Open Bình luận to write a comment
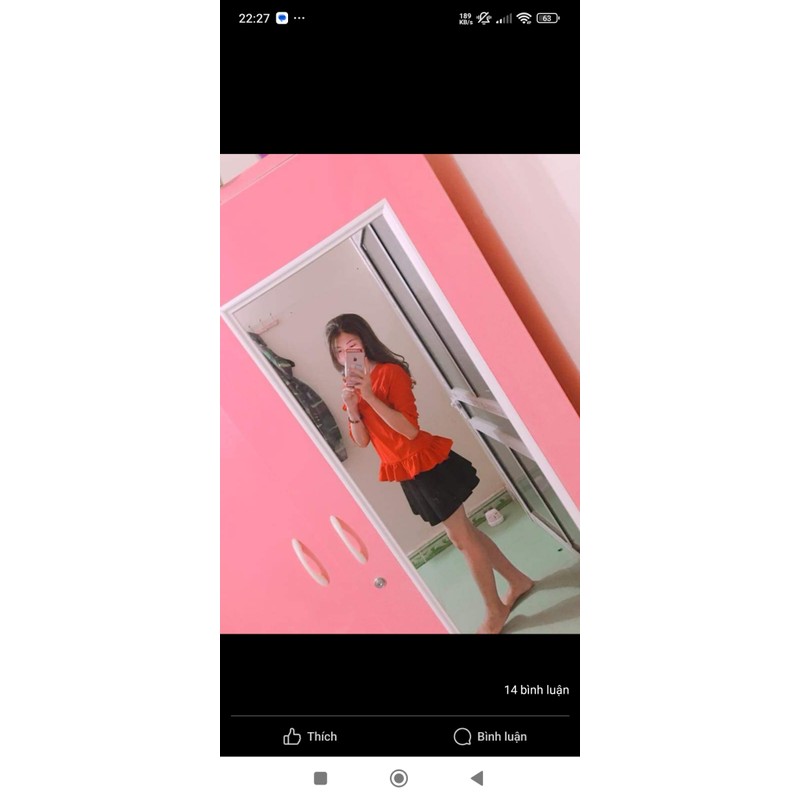The width and height of the screenshot is (800, 800). coord(490,737)
